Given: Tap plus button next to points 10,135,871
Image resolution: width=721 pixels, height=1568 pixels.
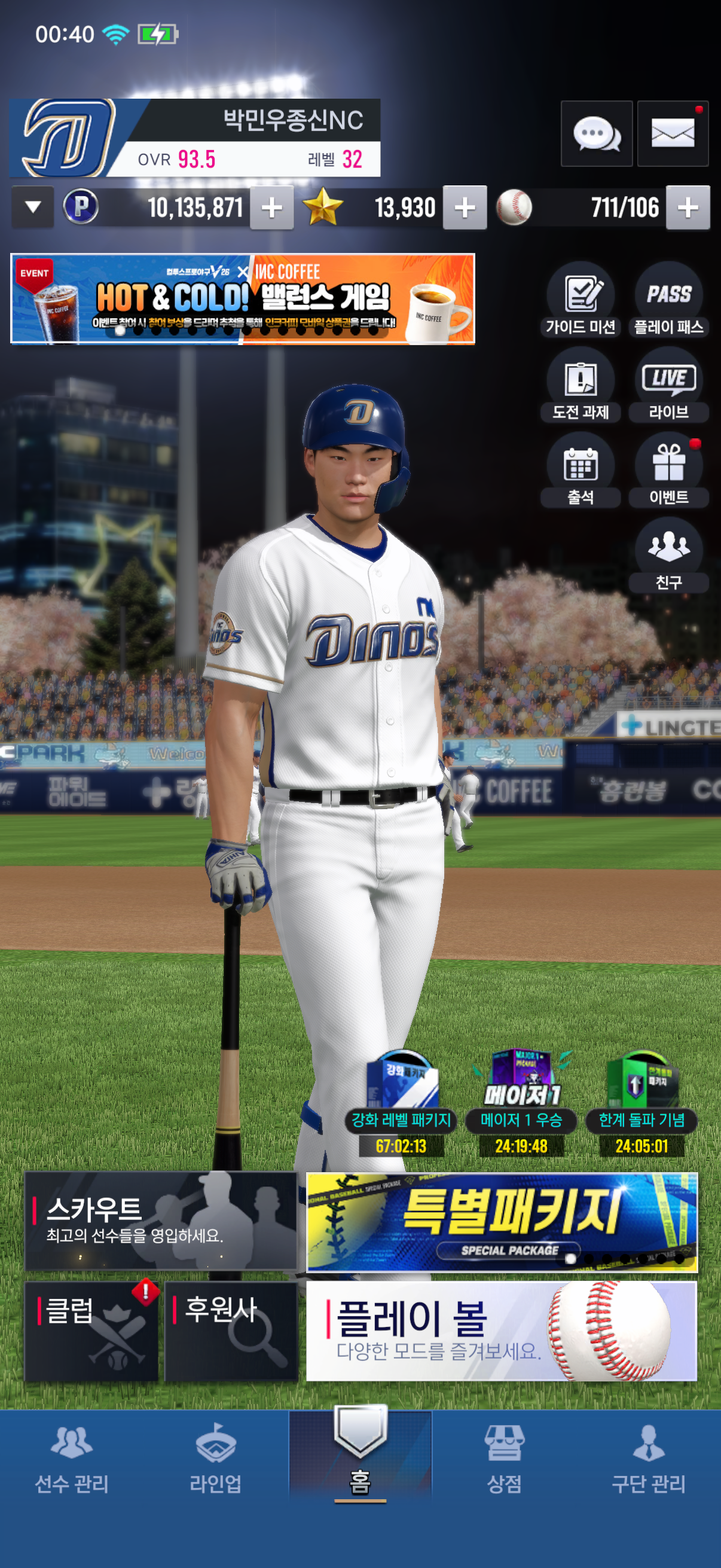Looking at the screenshot, I should tap(271, 208).
